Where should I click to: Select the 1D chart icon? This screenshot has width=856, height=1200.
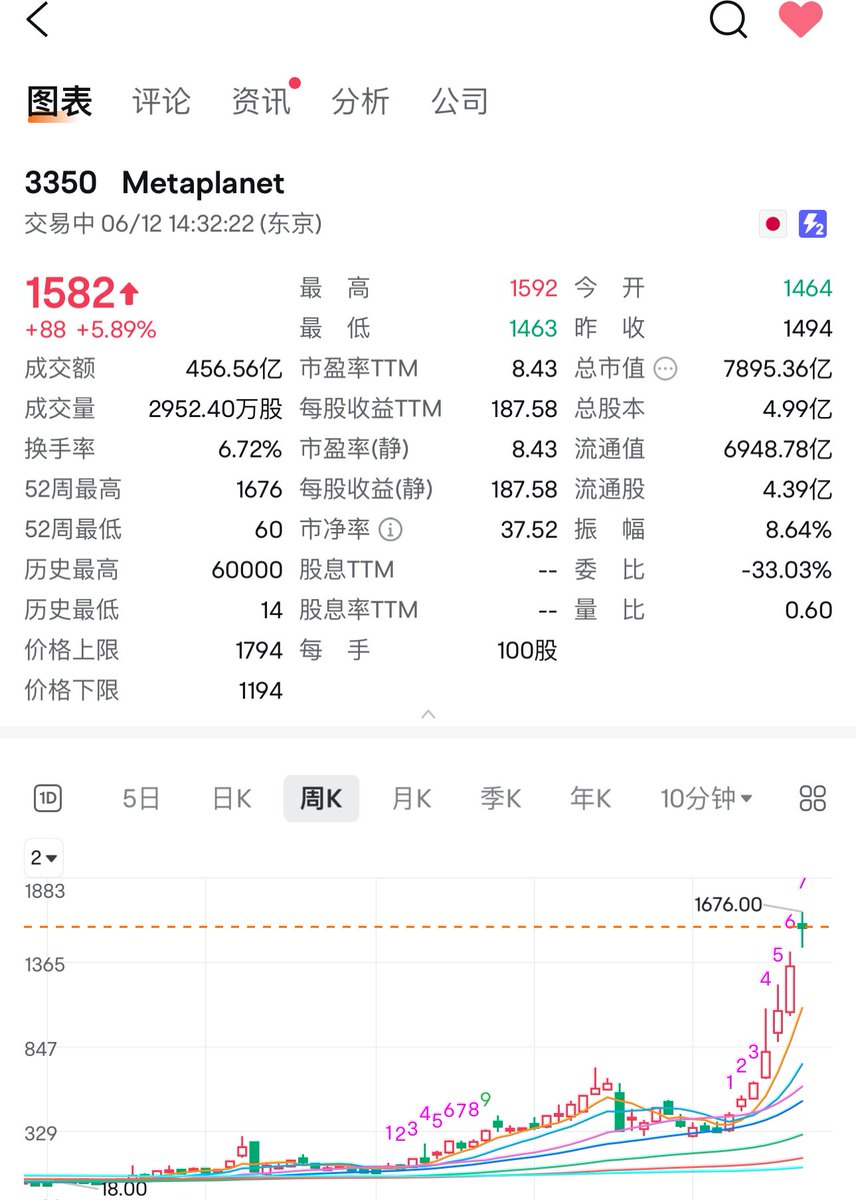point(48,798)
